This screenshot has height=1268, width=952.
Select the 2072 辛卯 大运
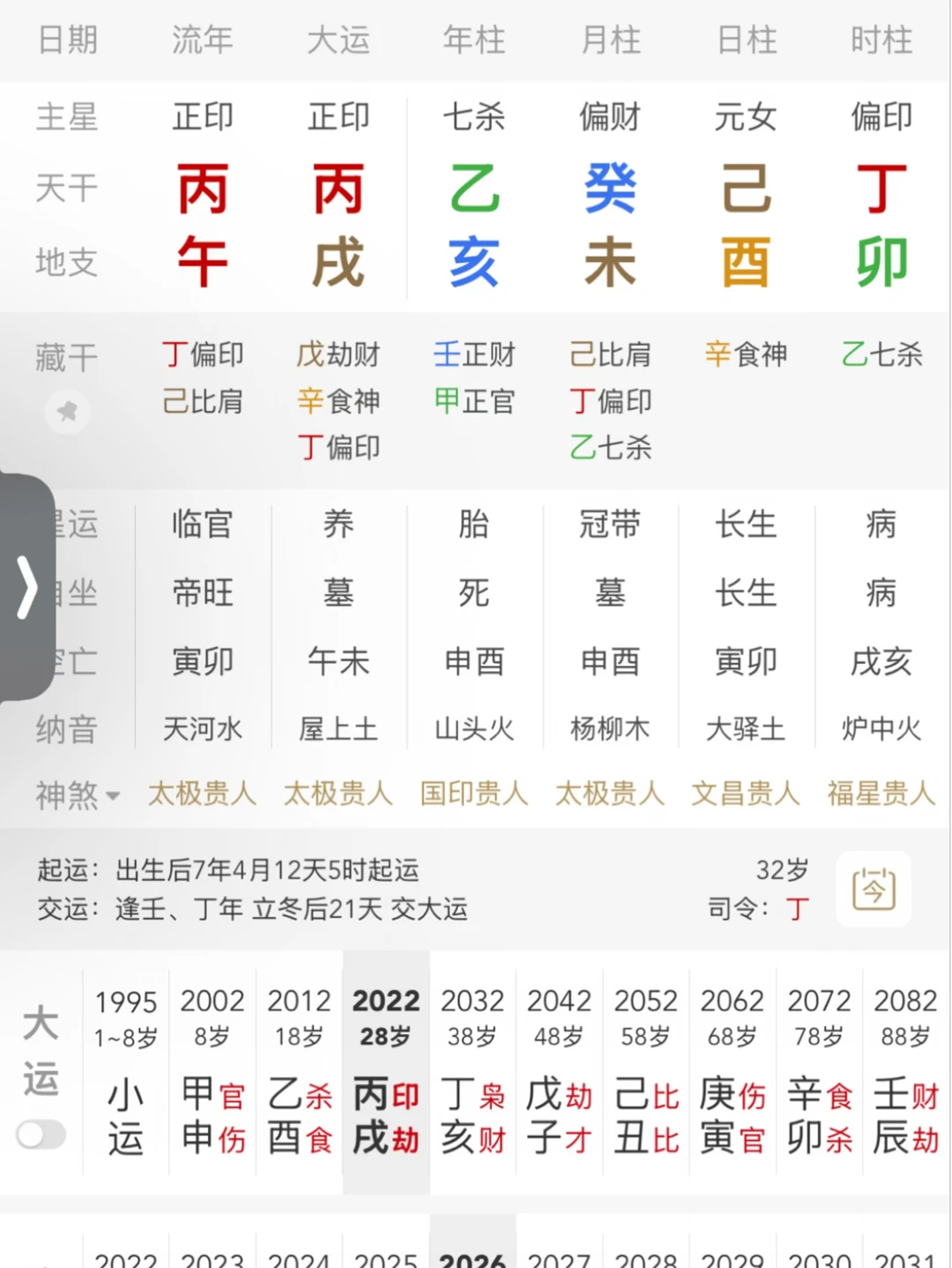pyautogui.click(x=819, y=1072)
